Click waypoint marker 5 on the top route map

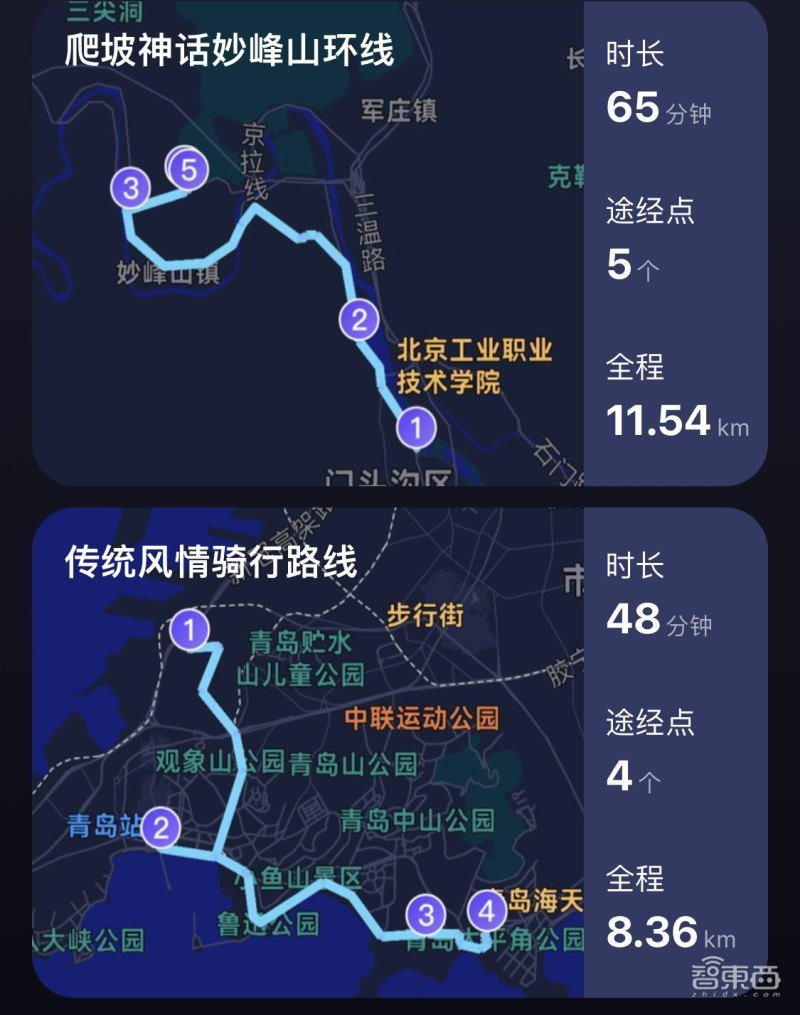[x=187, y=169]
